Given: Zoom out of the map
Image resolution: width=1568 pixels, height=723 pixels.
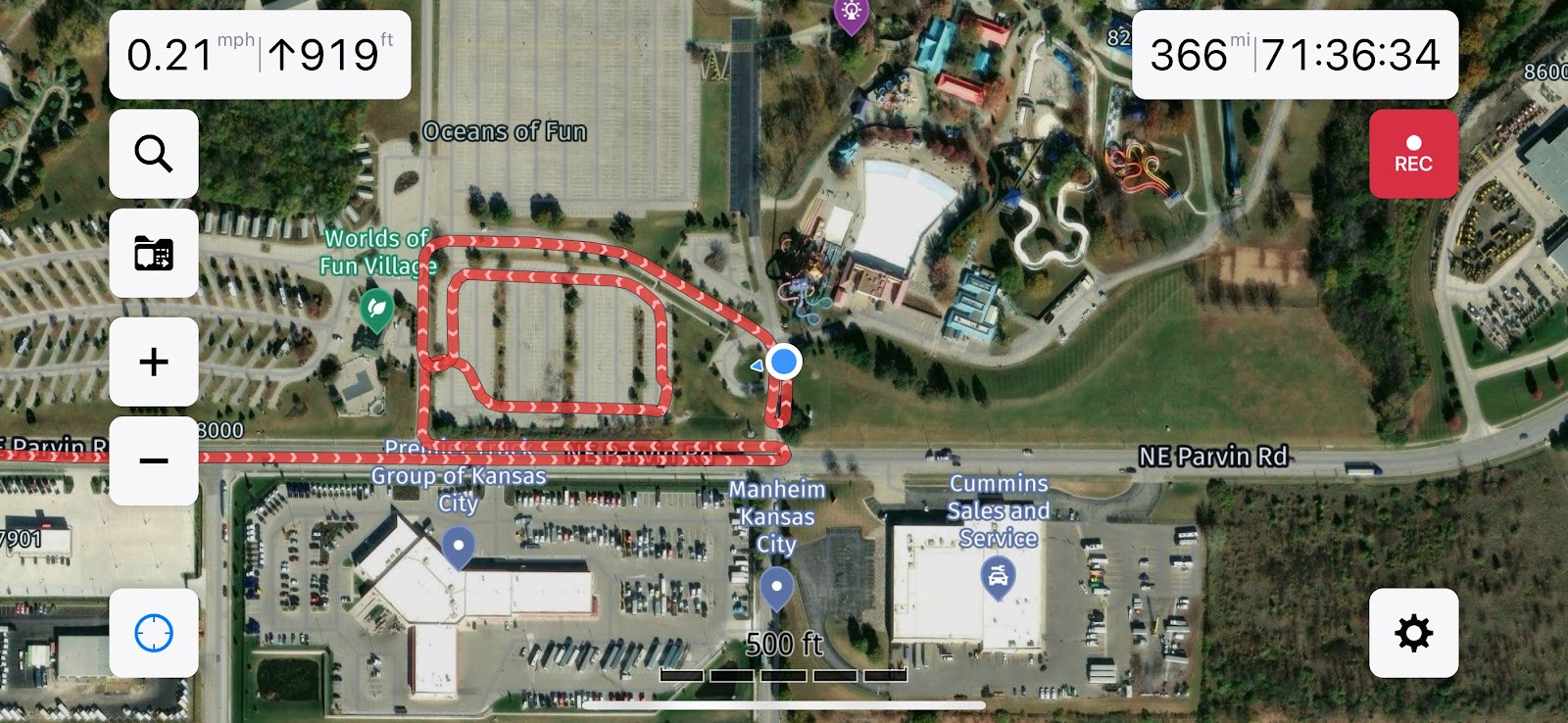Looking at the screenshot, I should coord(154,460).
